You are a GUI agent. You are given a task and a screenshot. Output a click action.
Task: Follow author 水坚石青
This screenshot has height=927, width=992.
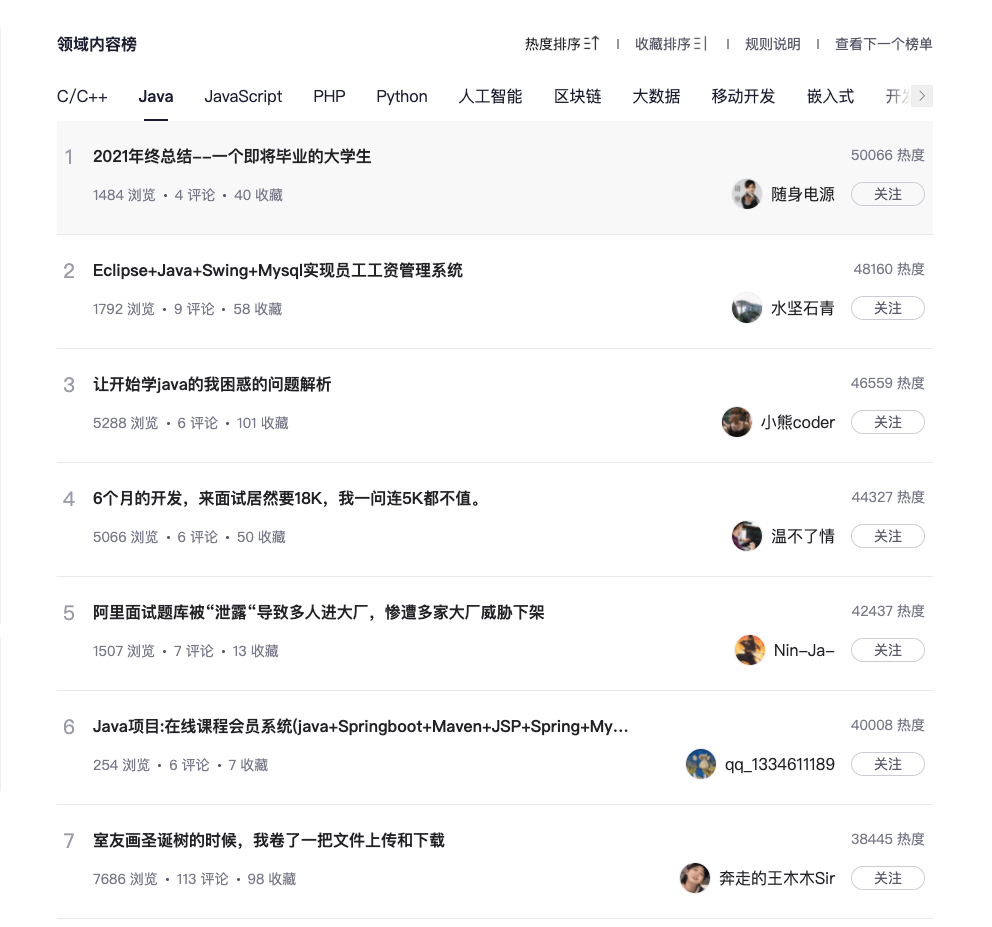click(887, 308)
